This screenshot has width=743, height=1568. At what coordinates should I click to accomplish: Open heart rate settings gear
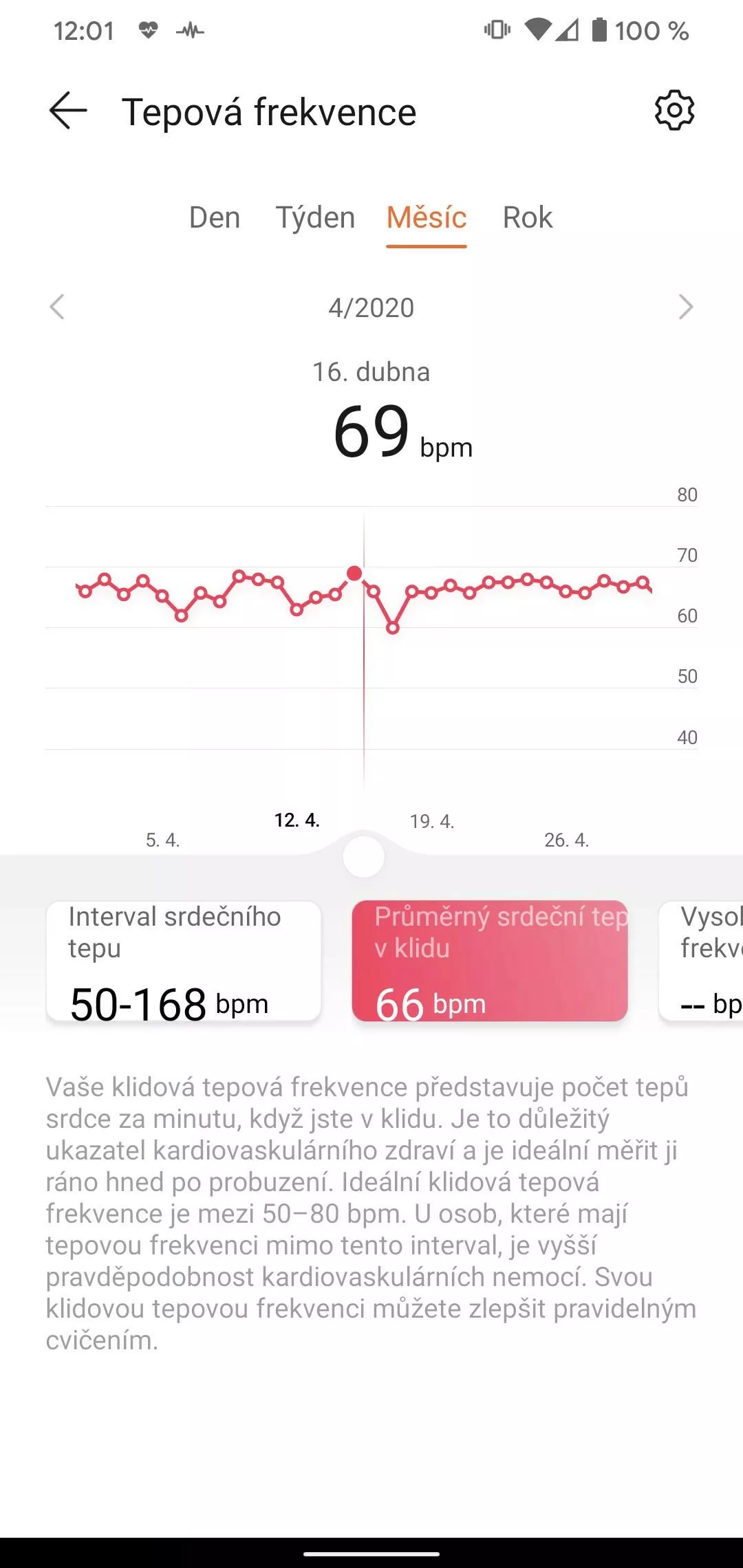tap(674, 110)
